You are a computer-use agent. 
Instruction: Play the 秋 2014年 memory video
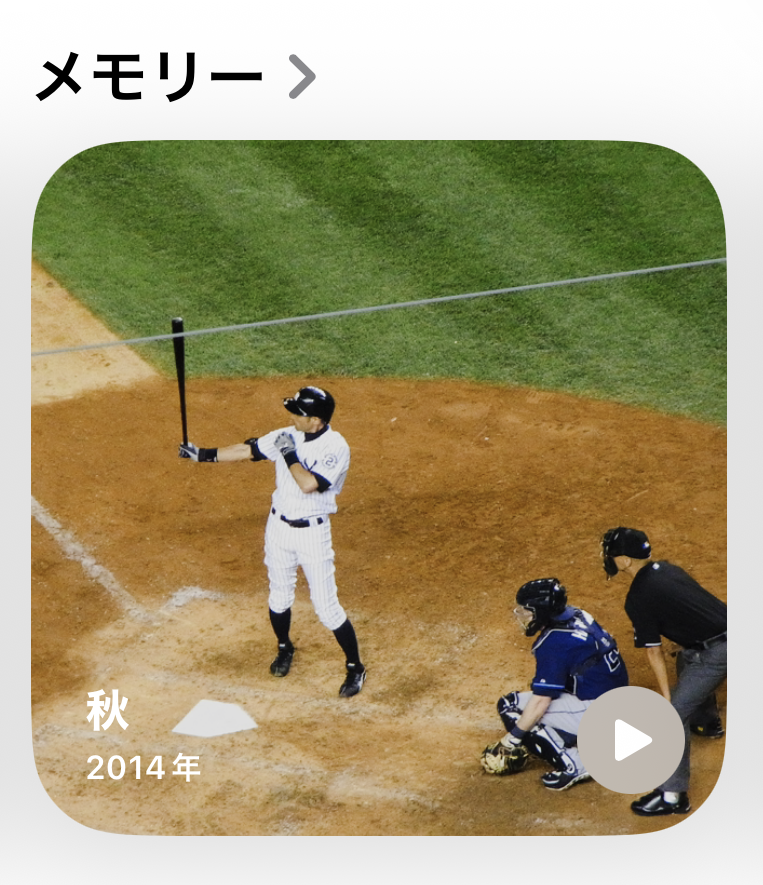pos(631,740)
